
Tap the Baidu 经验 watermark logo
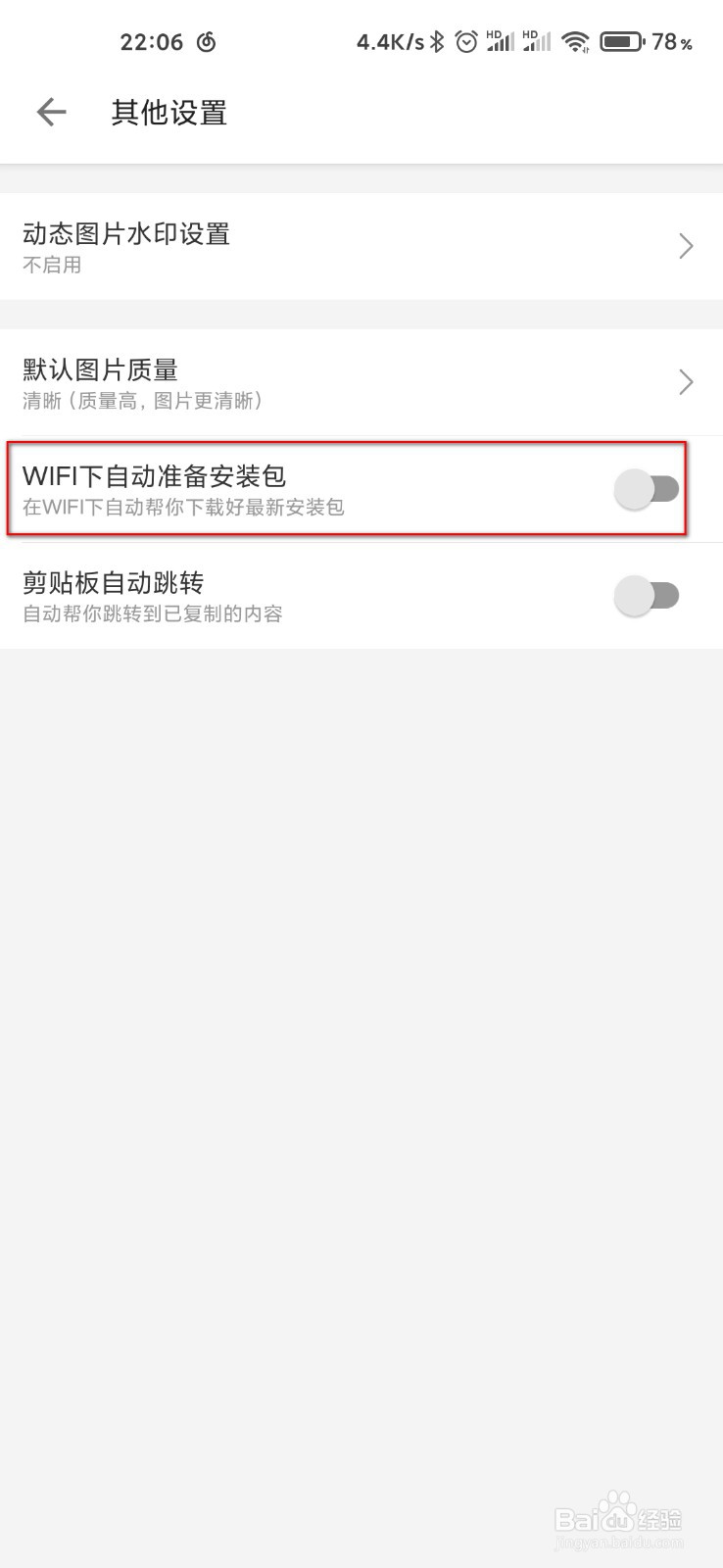tap(617, 1516)
